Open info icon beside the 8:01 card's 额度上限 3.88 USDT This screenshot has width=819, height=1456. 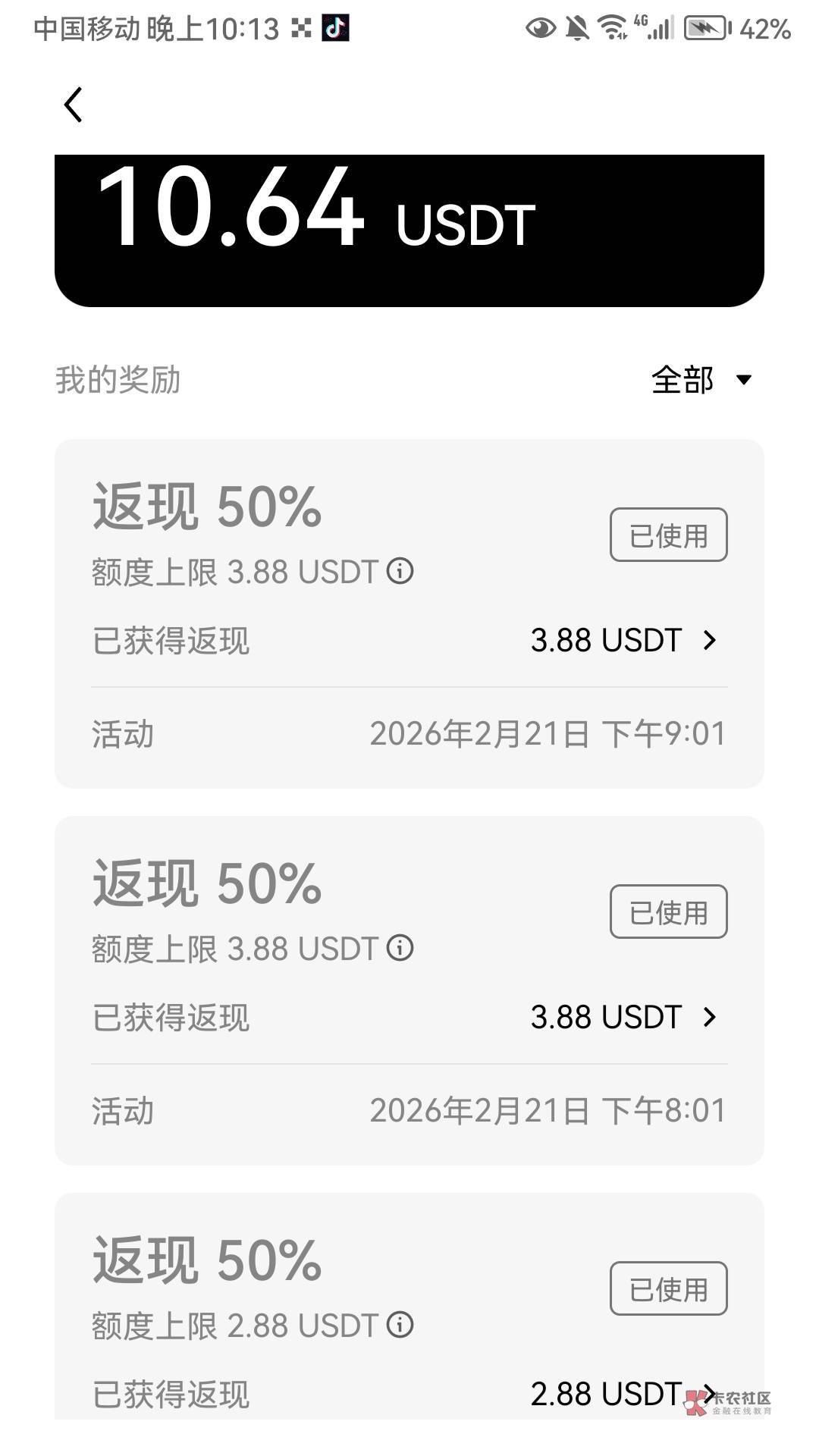click(x=400, y=947)
